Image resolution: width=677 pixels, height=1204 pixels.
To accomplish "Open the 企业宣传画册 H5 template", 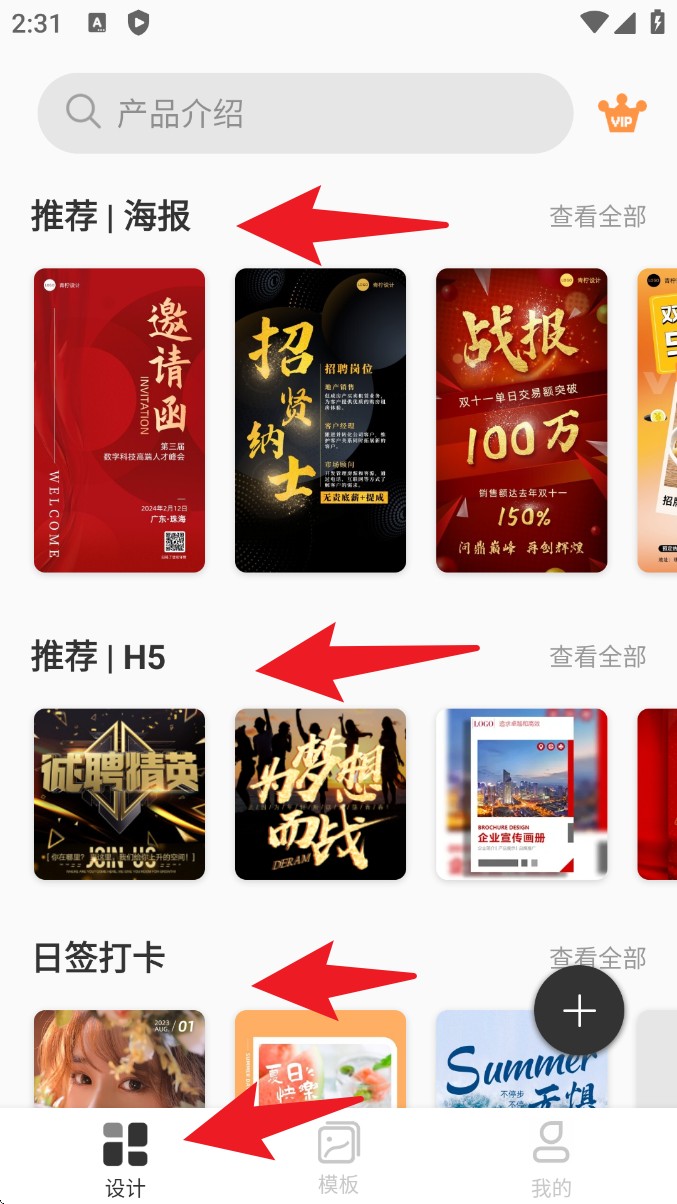I will [x=521, y=794].
